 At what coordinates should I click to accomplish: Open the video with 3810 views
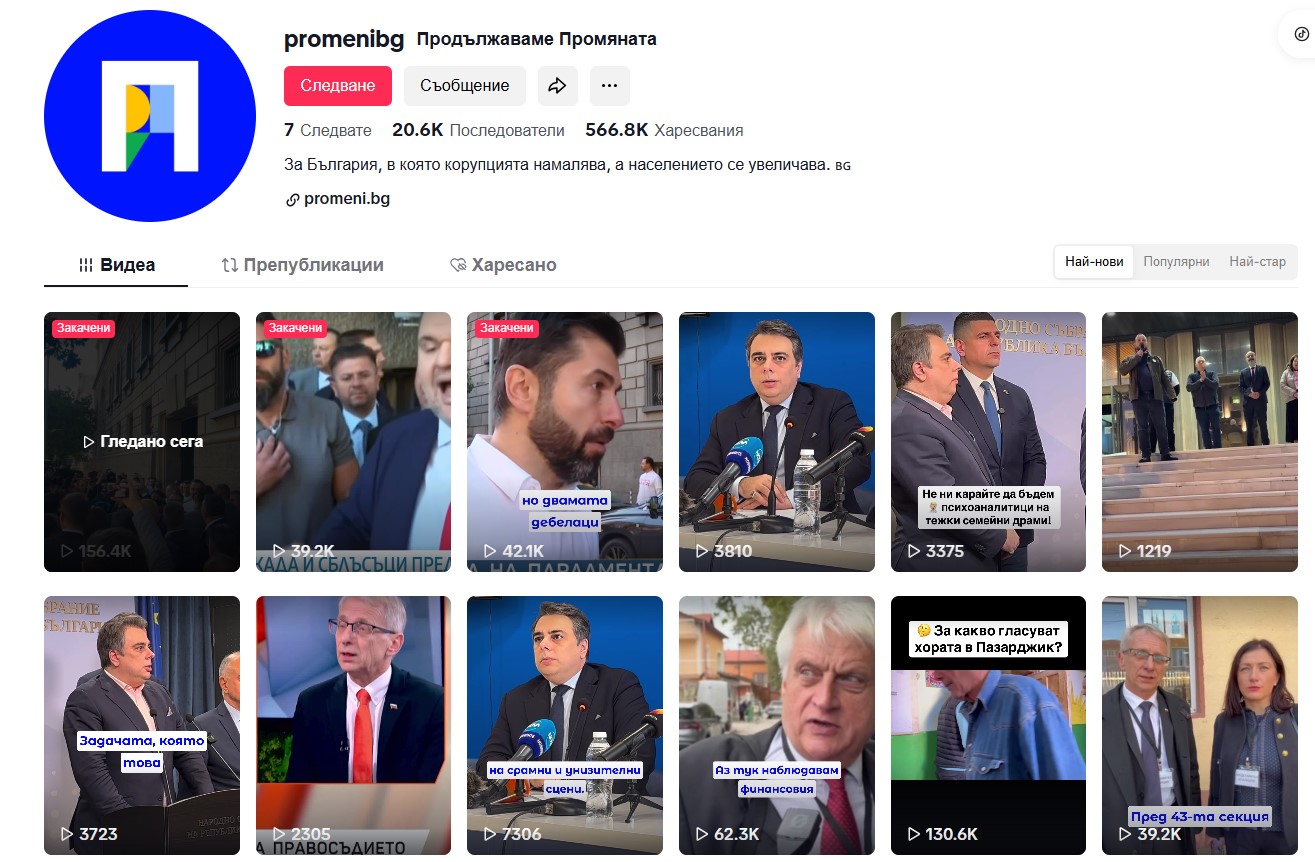(776, 442)
